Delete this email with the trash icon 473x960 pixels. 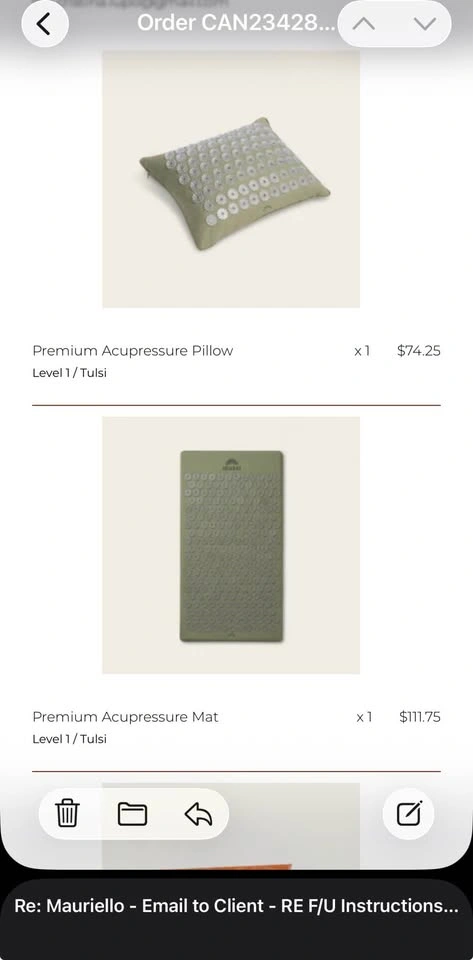click(x=67, y=814)
